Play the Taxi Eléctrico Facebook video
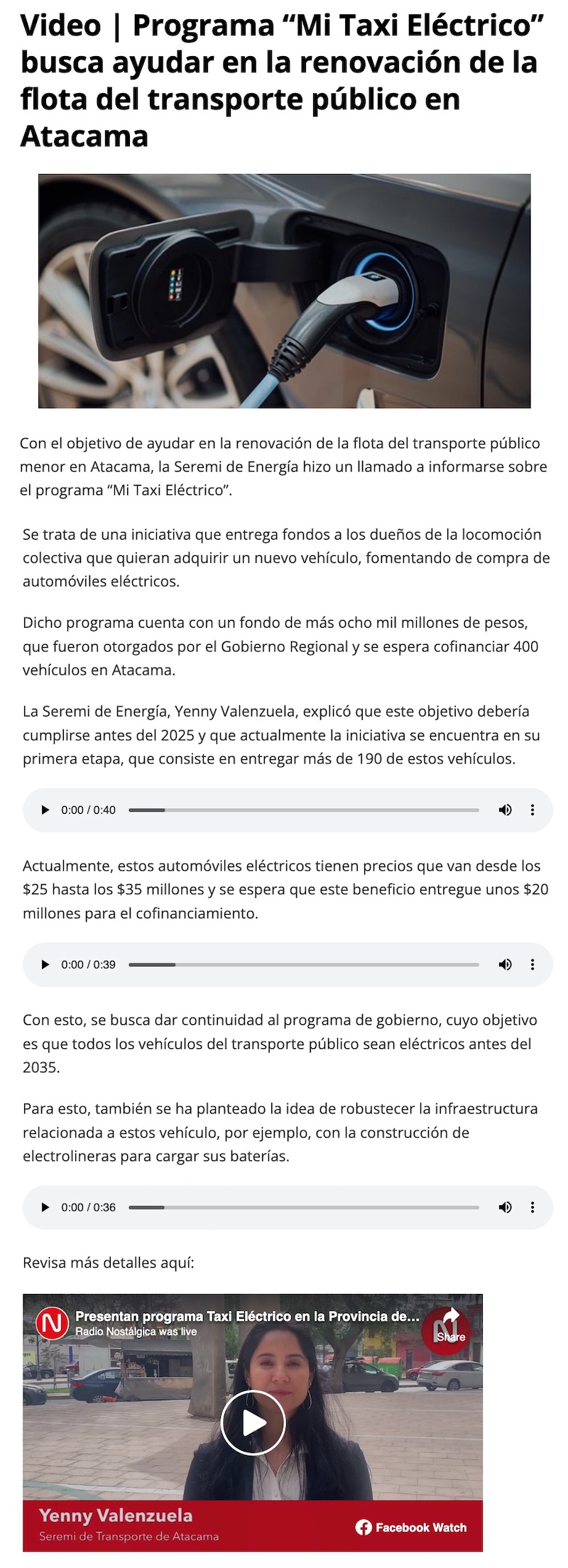568x1568 pixels. pyautogui.click(x=253, y=1423)
